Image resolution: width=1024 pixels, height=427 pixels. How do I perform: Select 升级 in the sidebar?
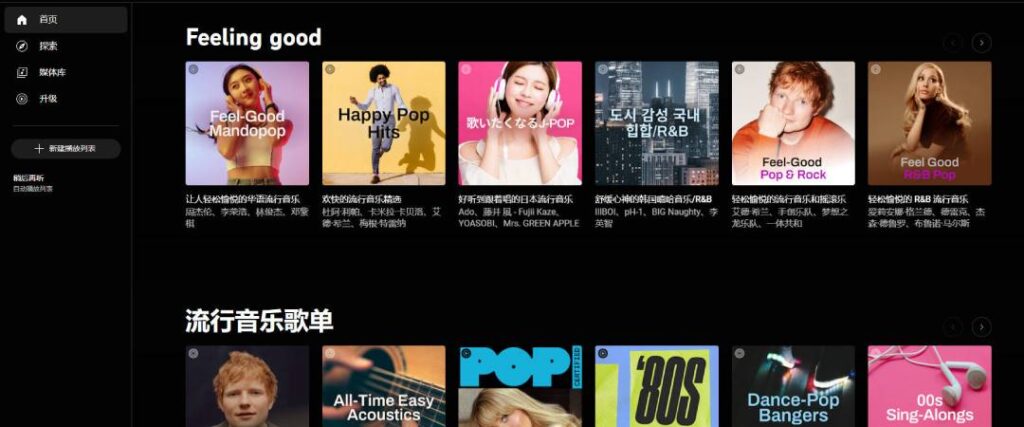[x=48, y=99]
